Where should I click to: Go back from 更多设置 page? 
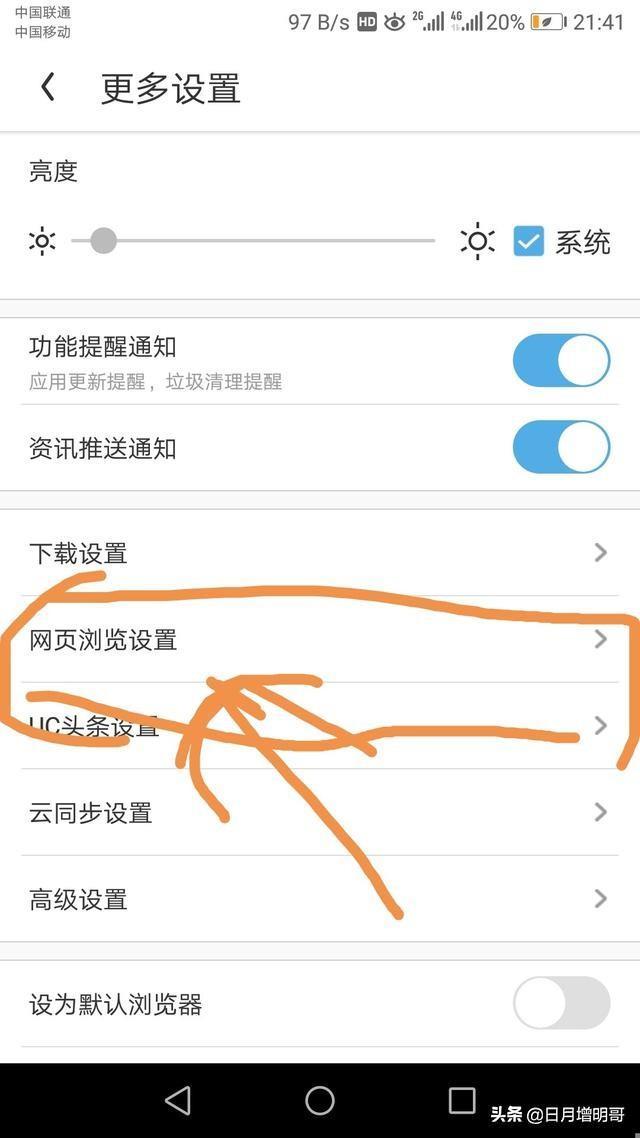[x=47, y=88]
